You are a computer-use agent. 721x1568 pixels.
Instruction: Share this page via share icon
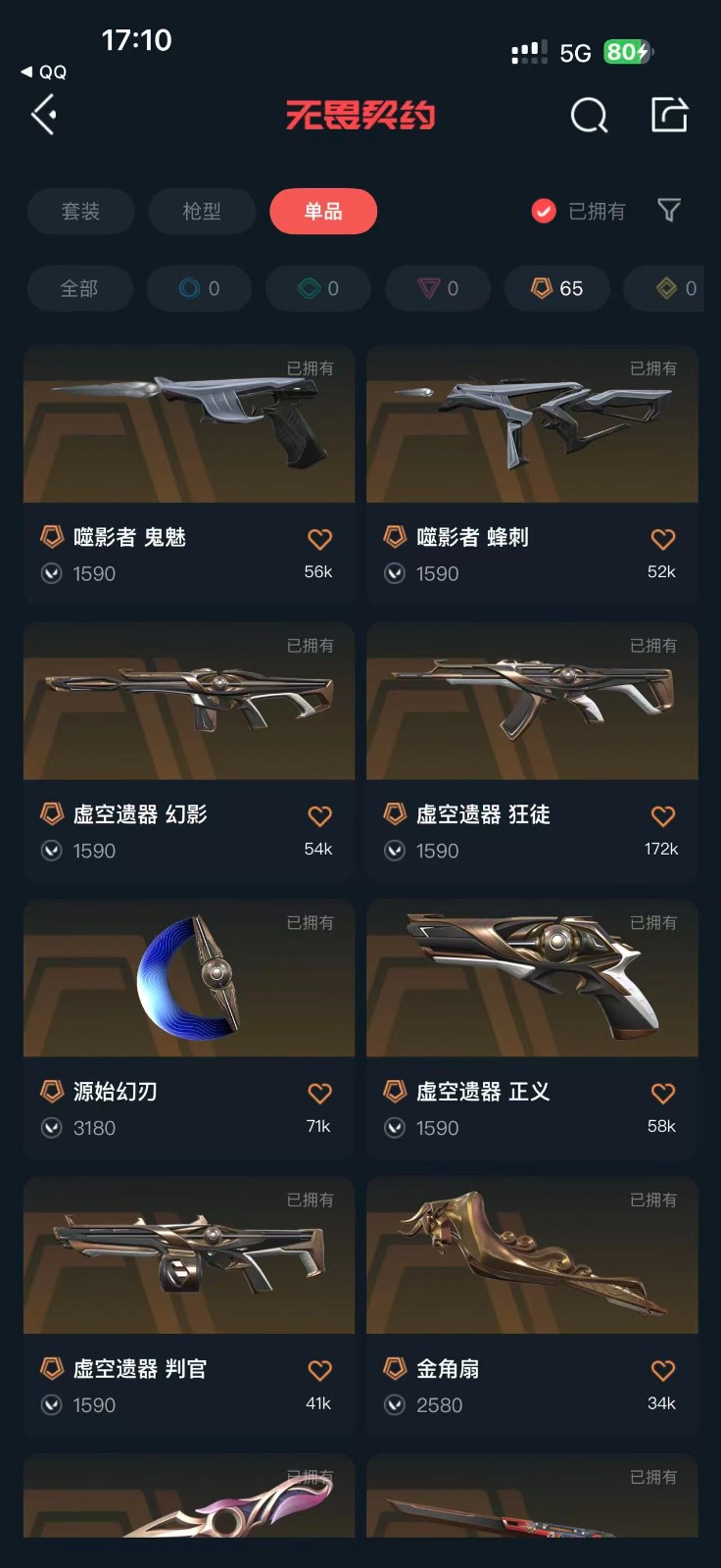tap(669, 115)
